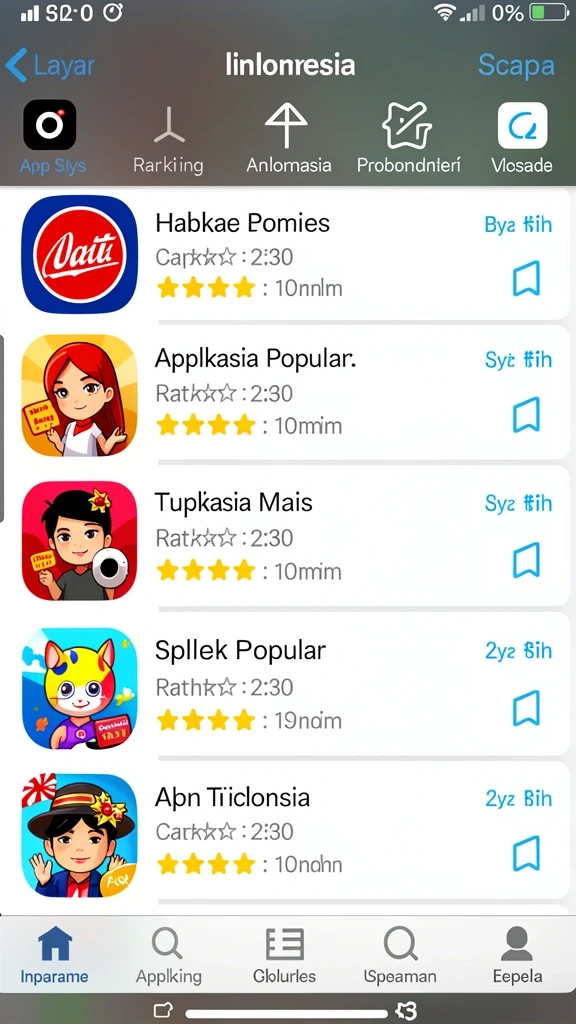Switch to the Rarkiing category
Image resolution: width=576 pixels, height=1024 pixels.
pyautogui.click(x=168, y=138)
